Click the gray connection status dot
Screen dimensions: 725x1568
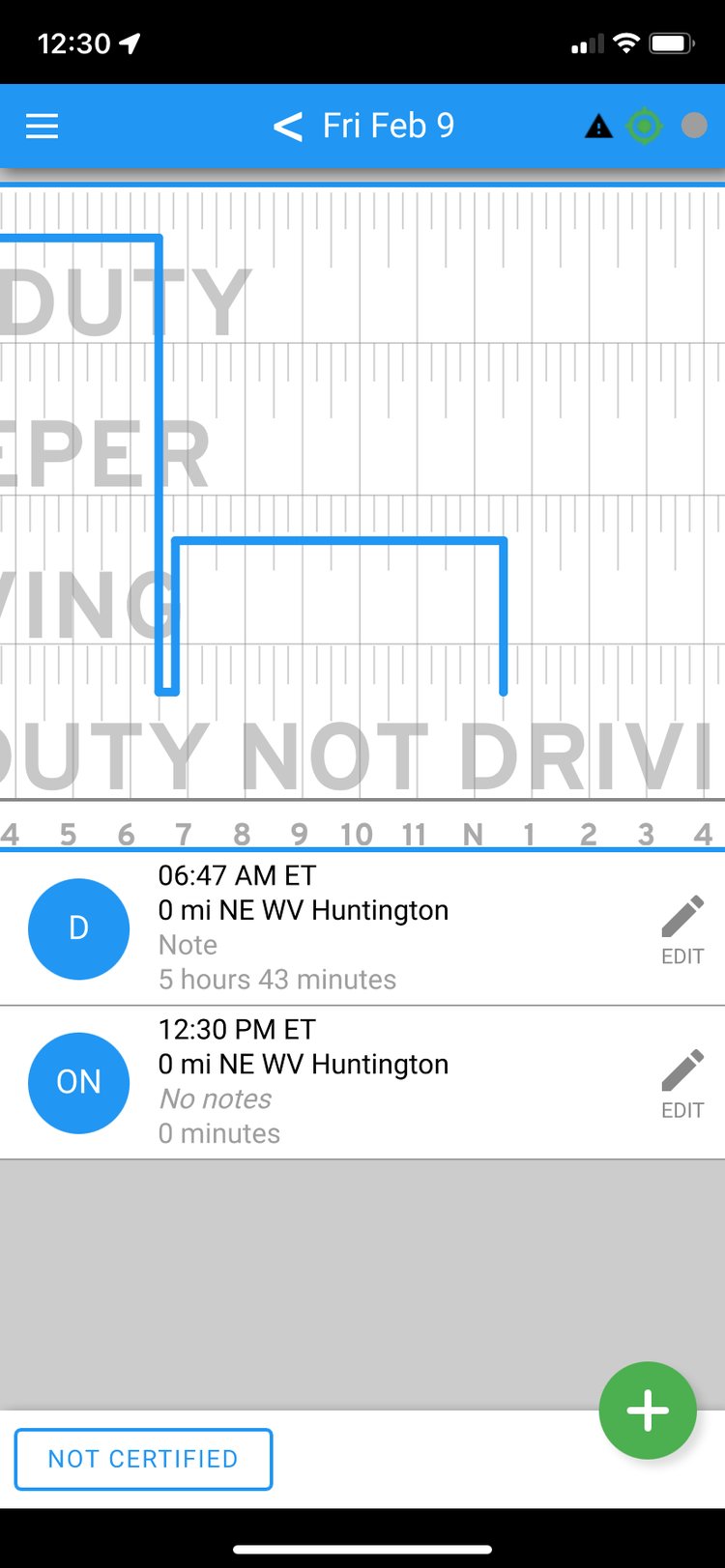[x=693, y=127]
